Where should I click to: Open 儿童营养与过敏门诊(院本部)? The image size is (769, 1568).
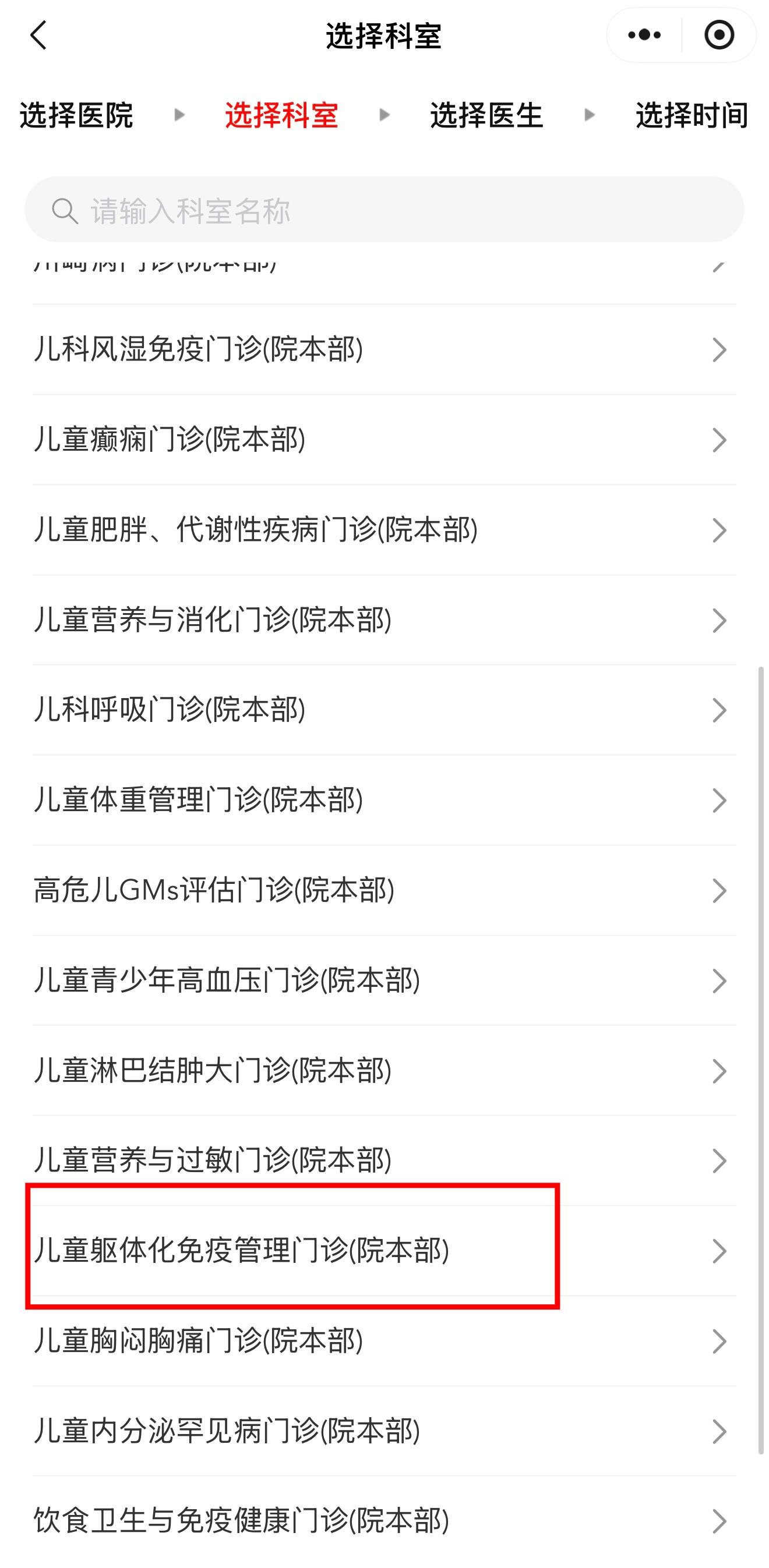pos(384,1160)
